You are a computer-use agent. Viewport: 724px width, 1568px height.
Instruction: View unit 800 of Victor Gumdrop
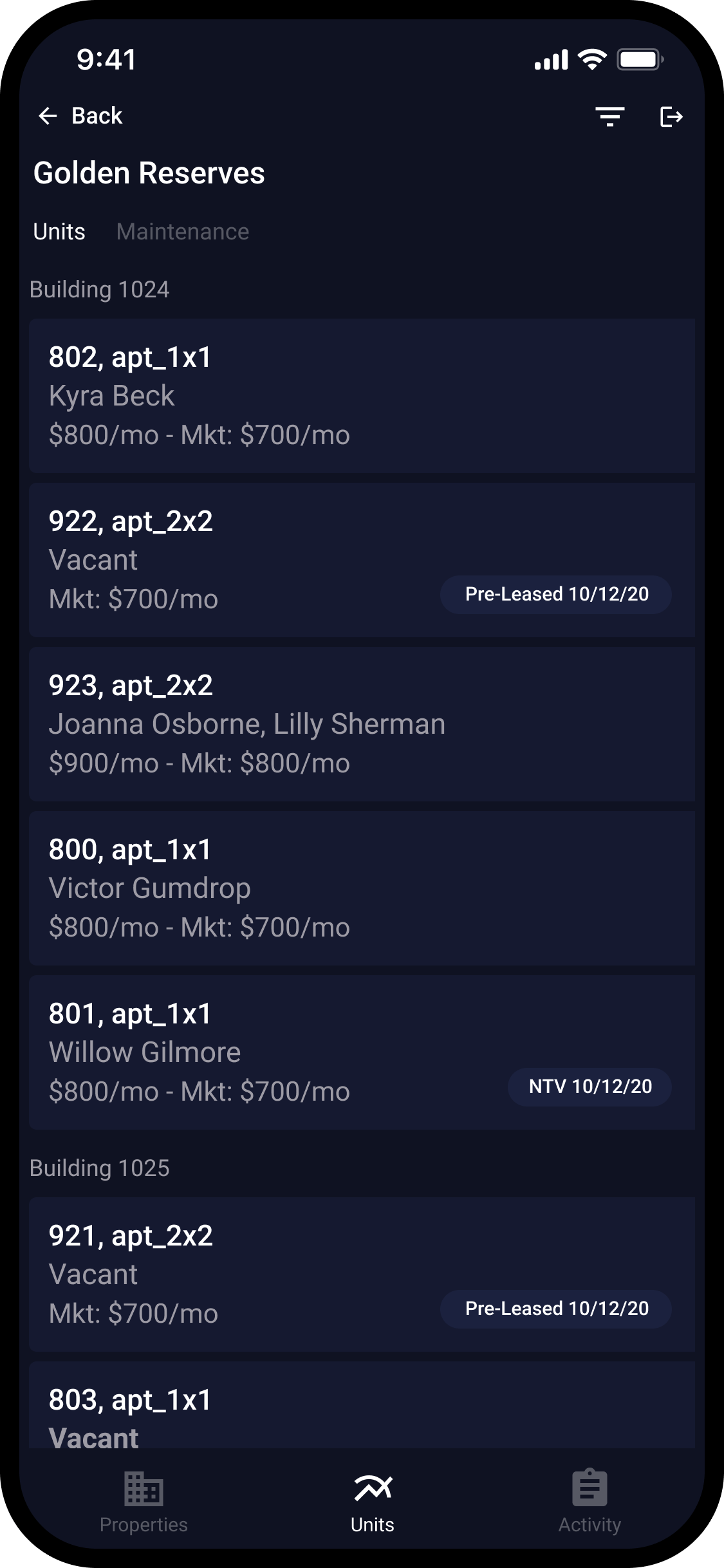[362, 888]
